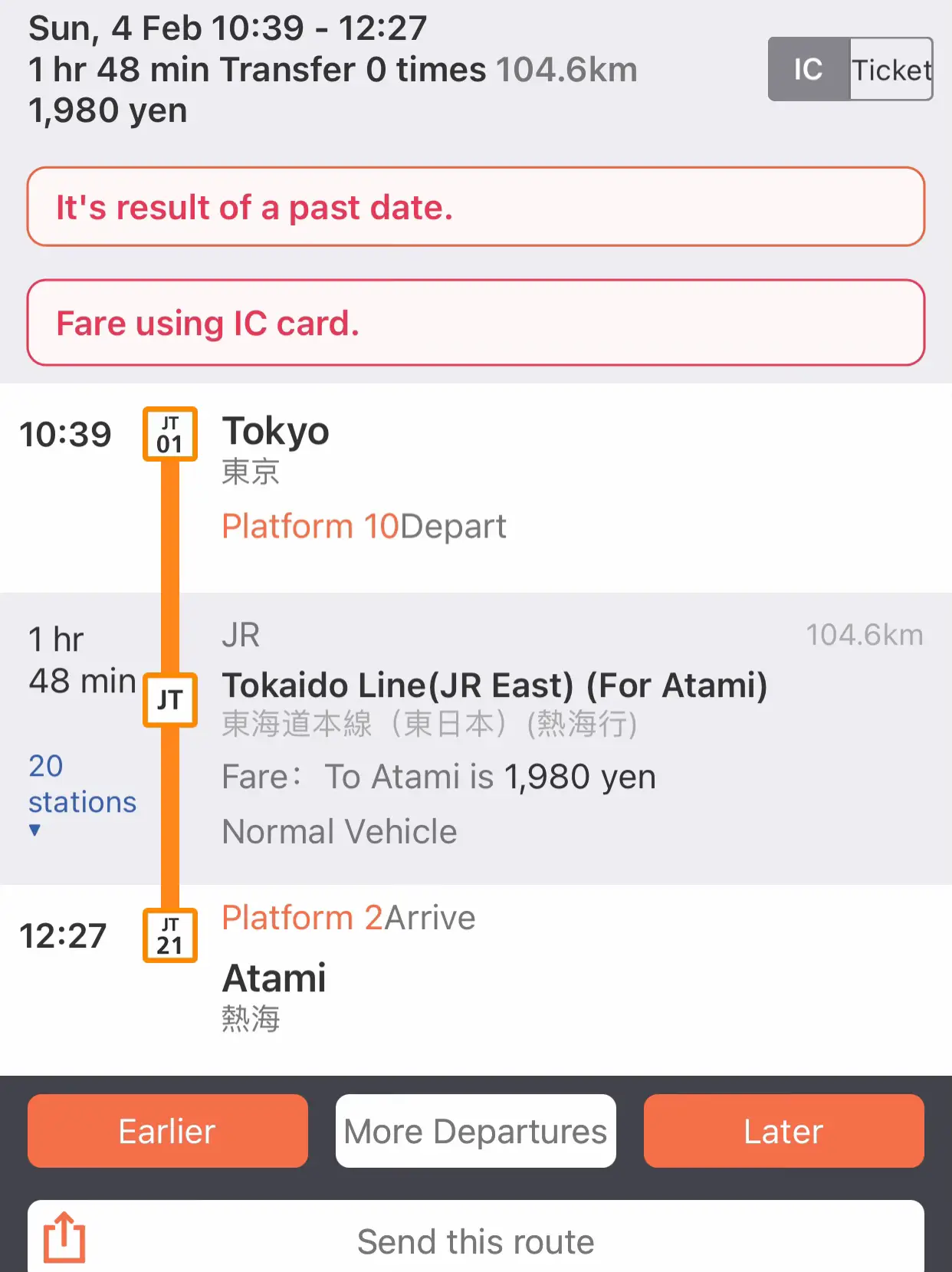Screen dimensions: 952x1272
Task: Tap Send this route
Action: pyautogui.click(x=475, y=1241)
